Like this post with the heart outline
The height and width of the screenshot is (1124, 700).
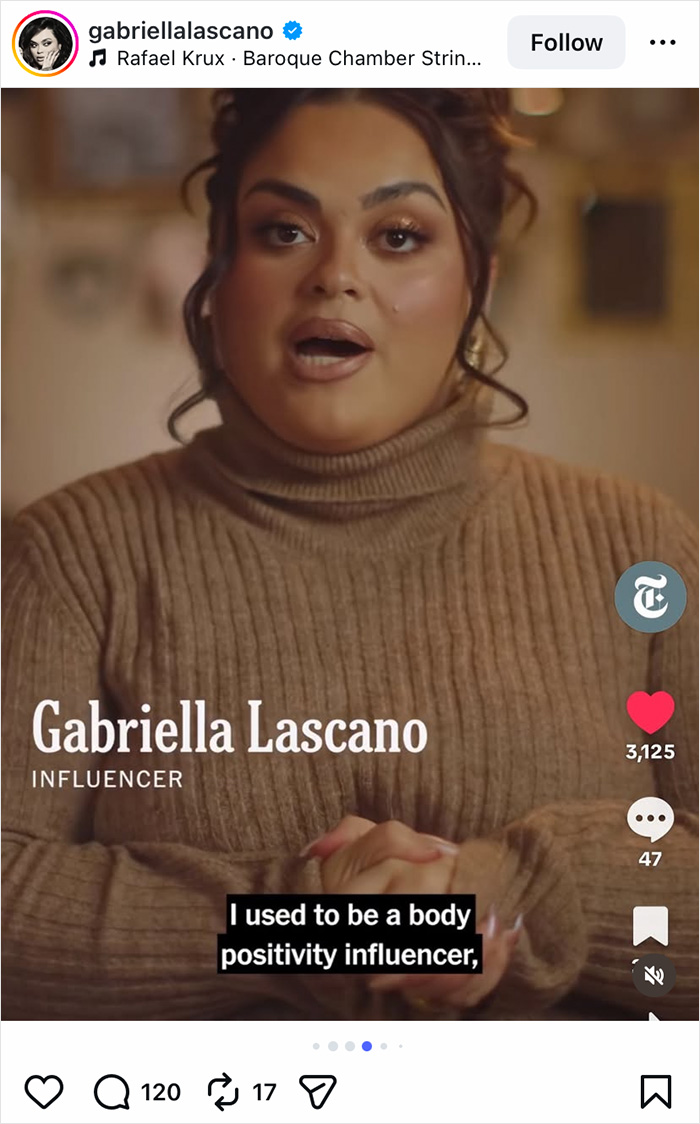44,1092
